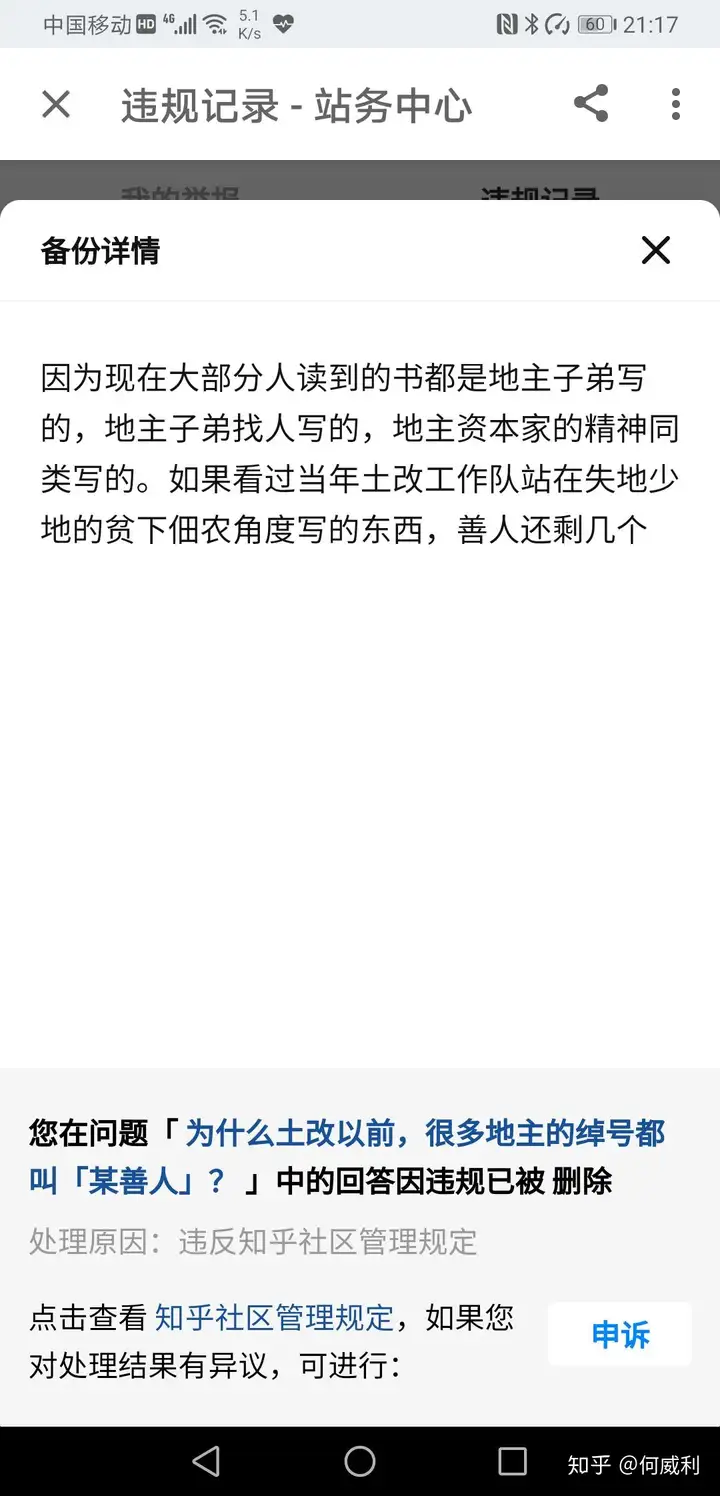
Task: Dismiss the 备份详情 dialog
Action: [656, 250]
